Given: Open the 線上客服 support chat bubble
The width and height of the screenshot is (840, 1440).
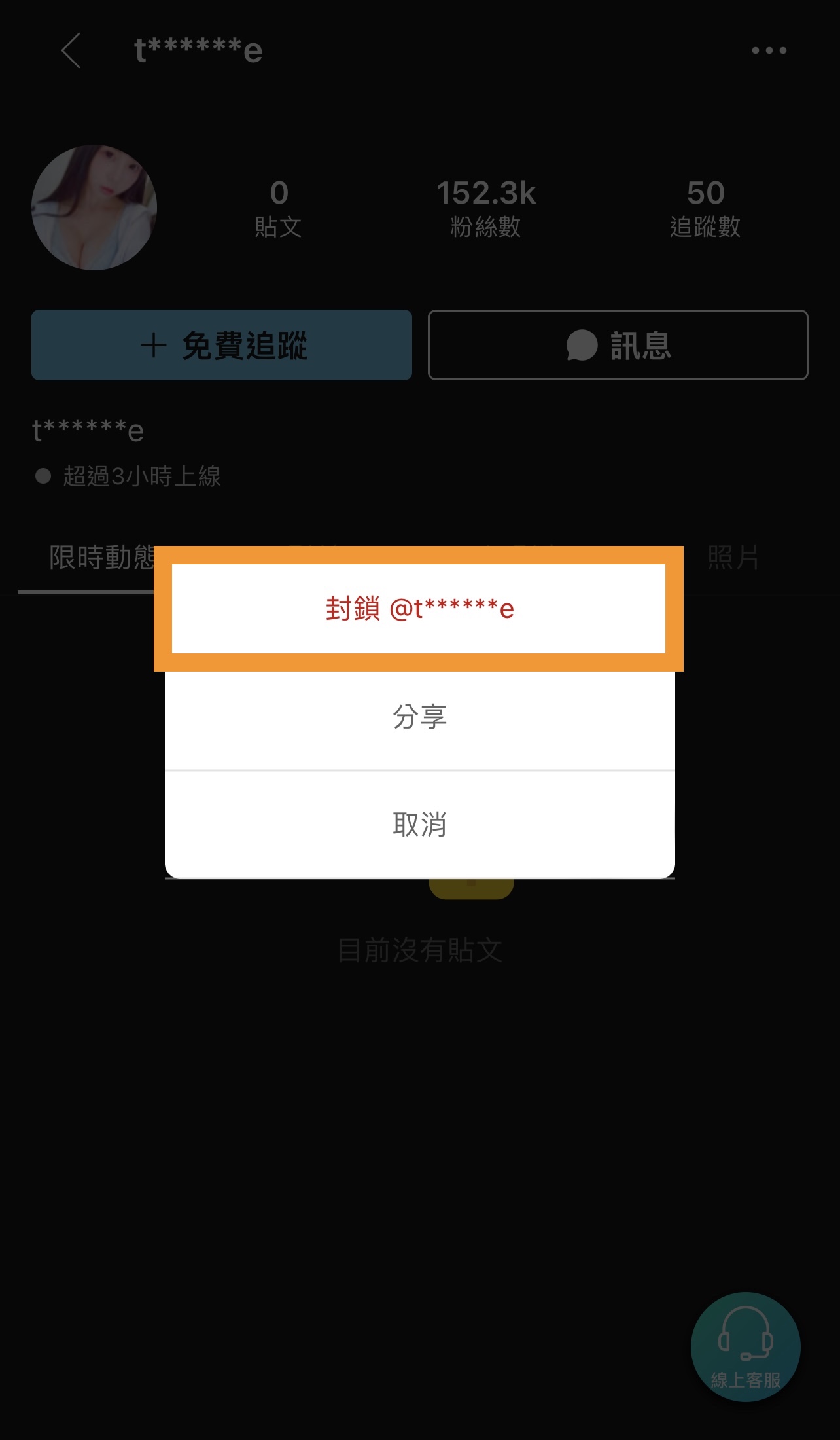Looking at the screenshot, I should click(745, 1346).
